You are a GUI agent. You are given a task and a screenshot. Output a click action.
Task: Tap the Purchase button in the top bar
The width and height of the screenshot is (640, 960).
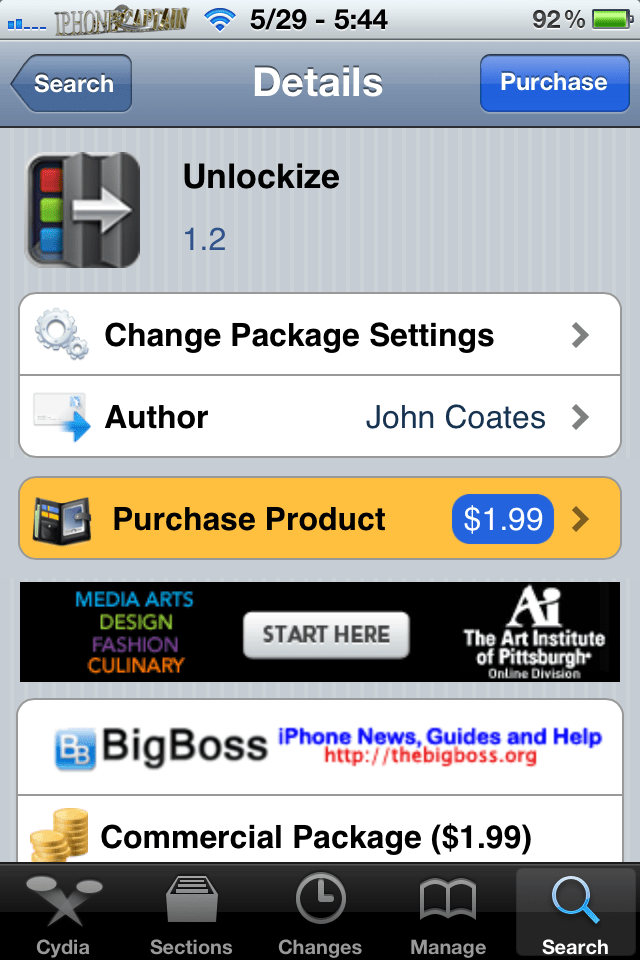[x=552, y=83]
